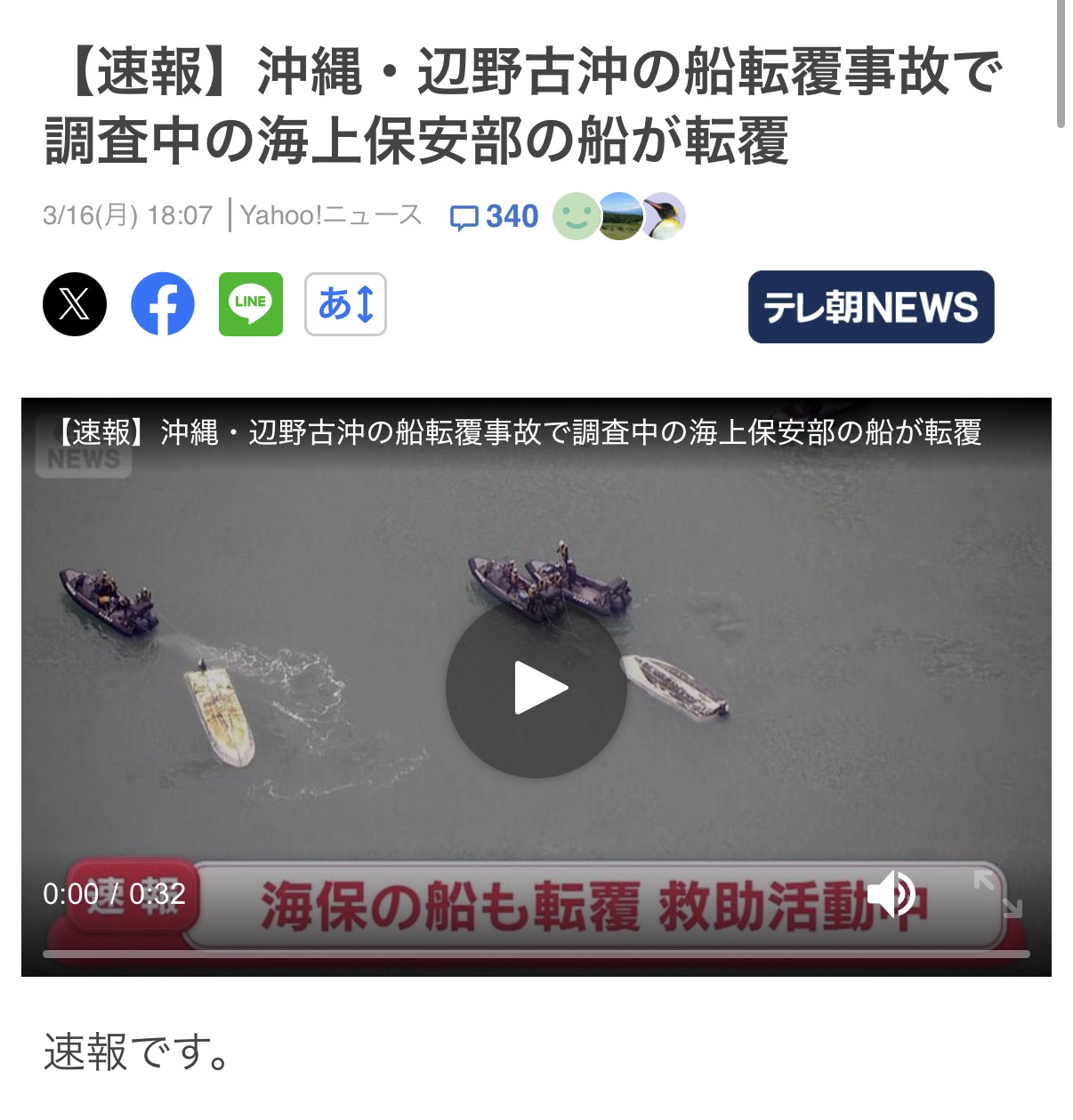Change the article text size
The height and width of the screenshot is (1120, 1073).
(x=345, y=304)
